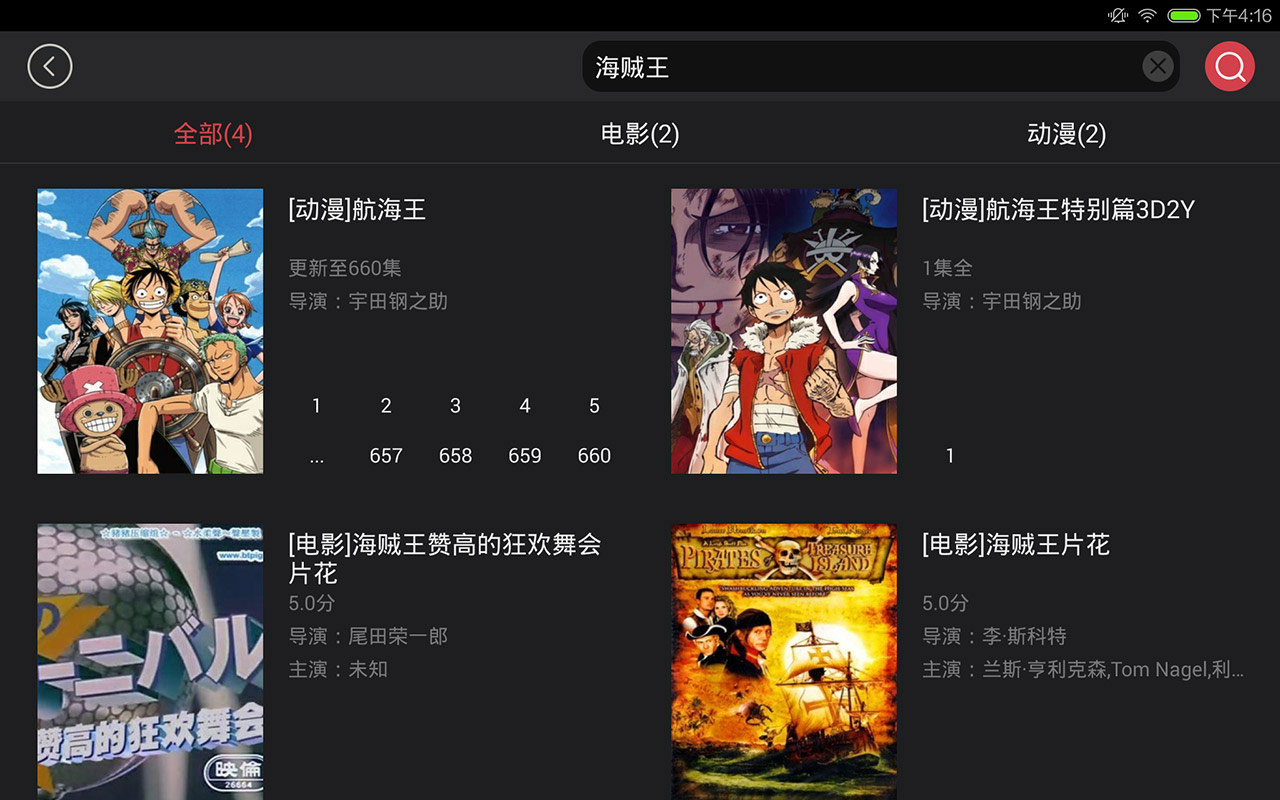The height and width of the screenshot is (800, 1280).
Task: Expand the full episode list via …
Action: click(316, 456)
